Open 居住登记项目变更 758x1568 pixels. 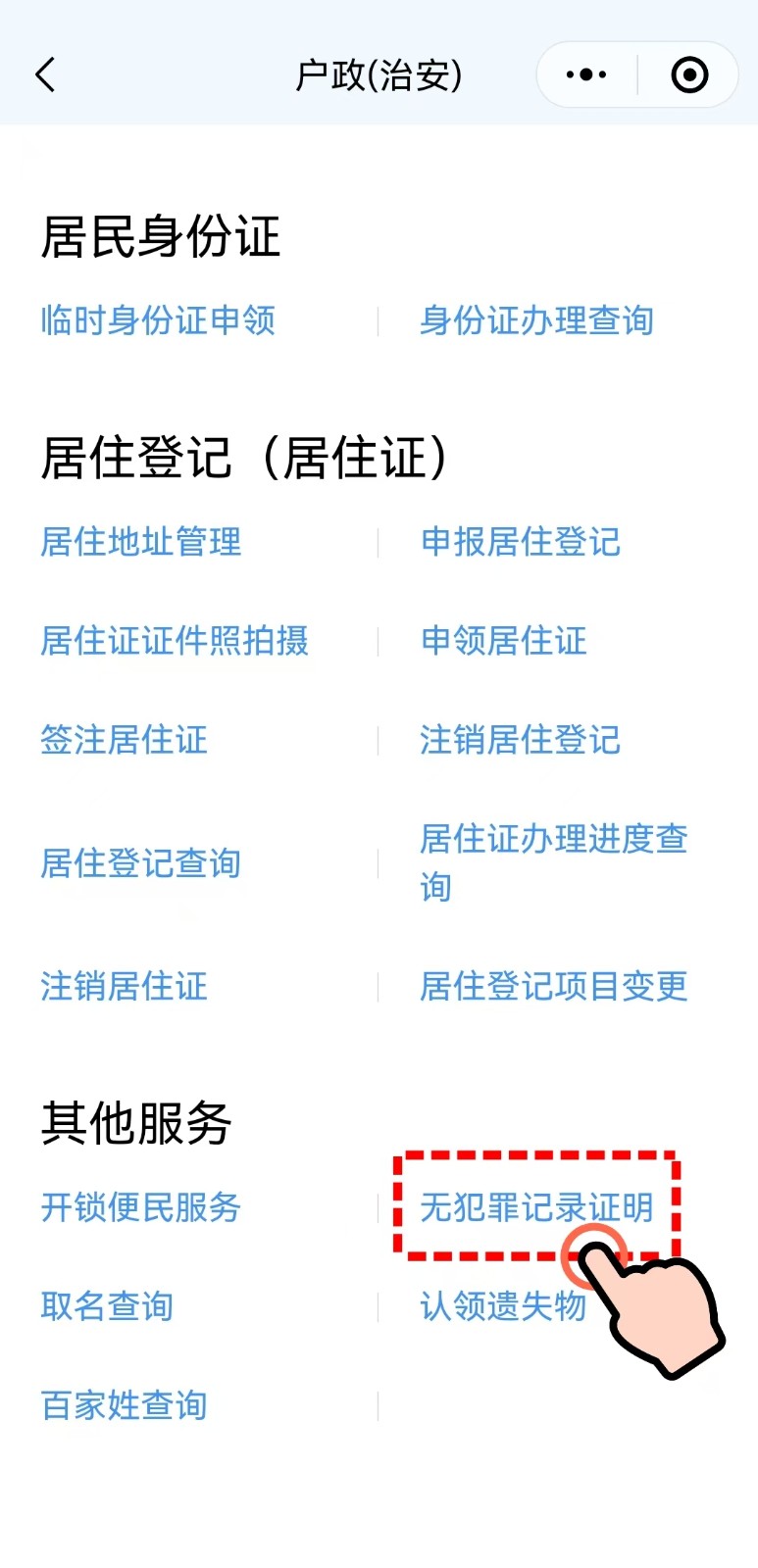(x=554, y=986)
